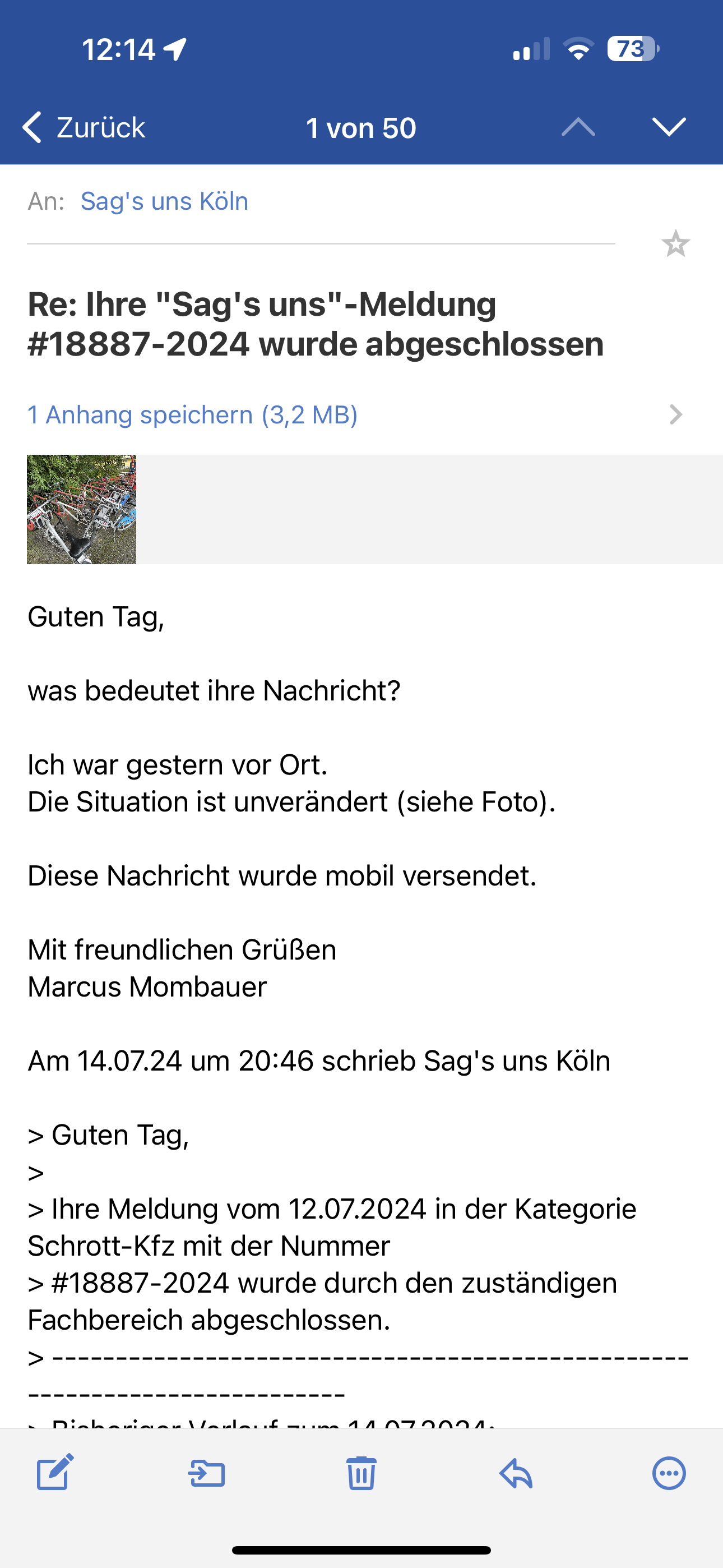This screenshot has width=723, height=1568.
Task: Compose a new email
Action: [55, 1473]
